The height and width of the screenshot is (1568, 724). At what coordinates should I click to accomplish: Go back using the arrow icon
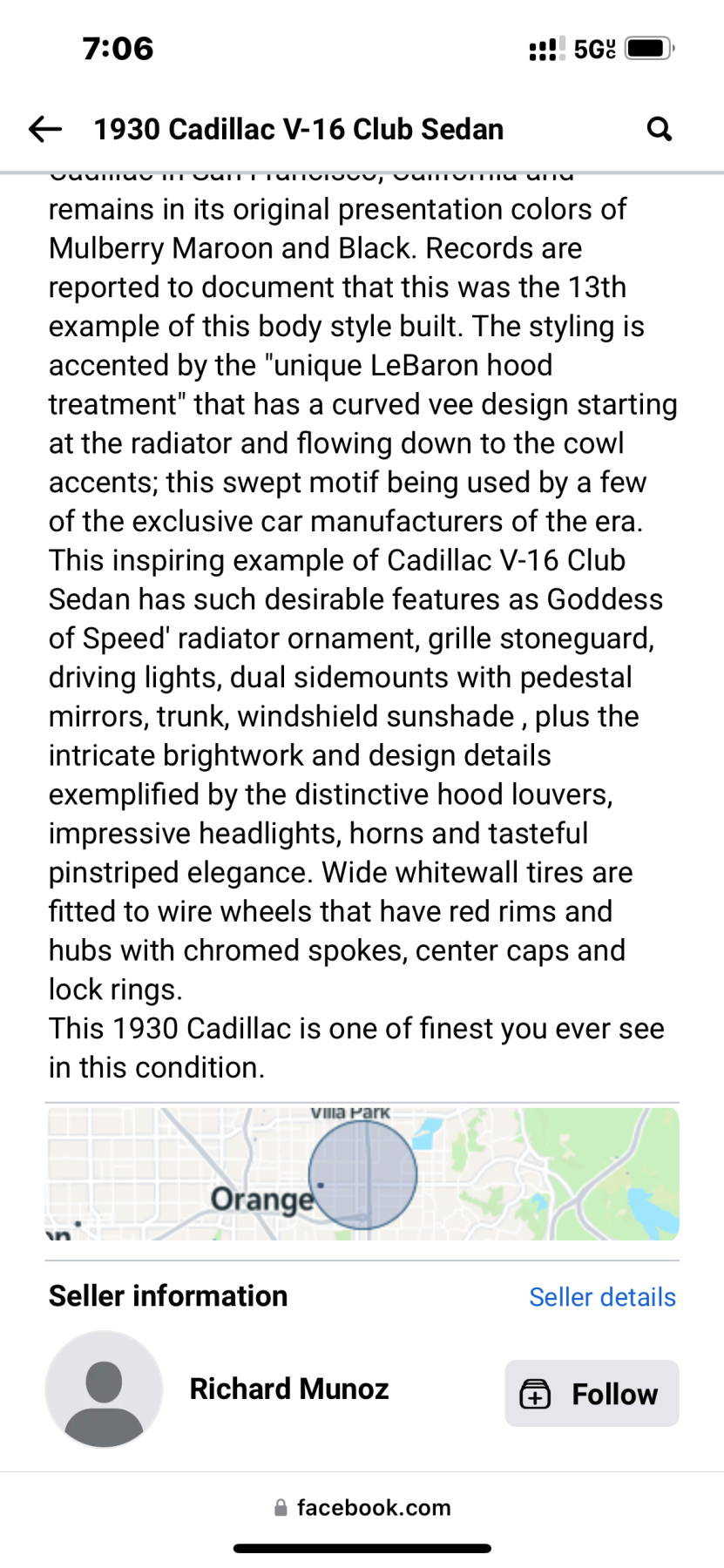tap(45, 130)
